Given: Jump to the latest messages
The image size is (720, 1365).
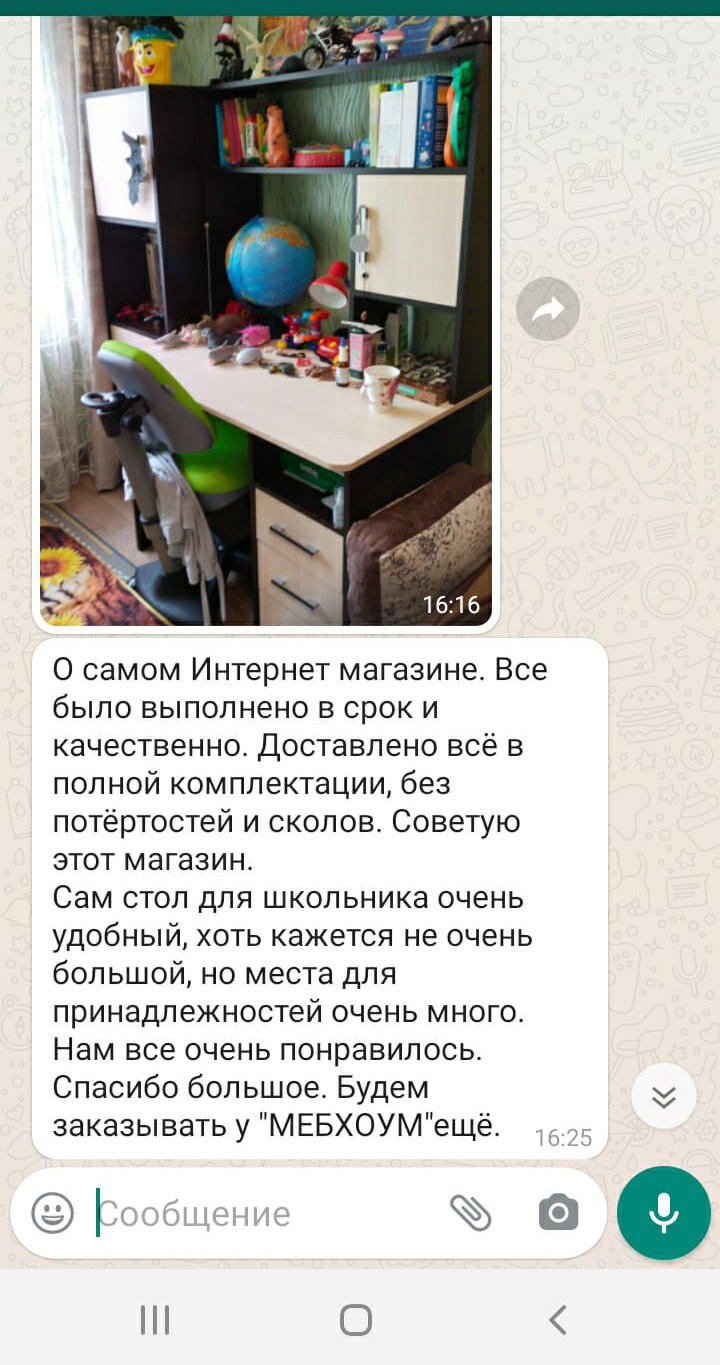Looking at the screenshot, I should 663,1096.
